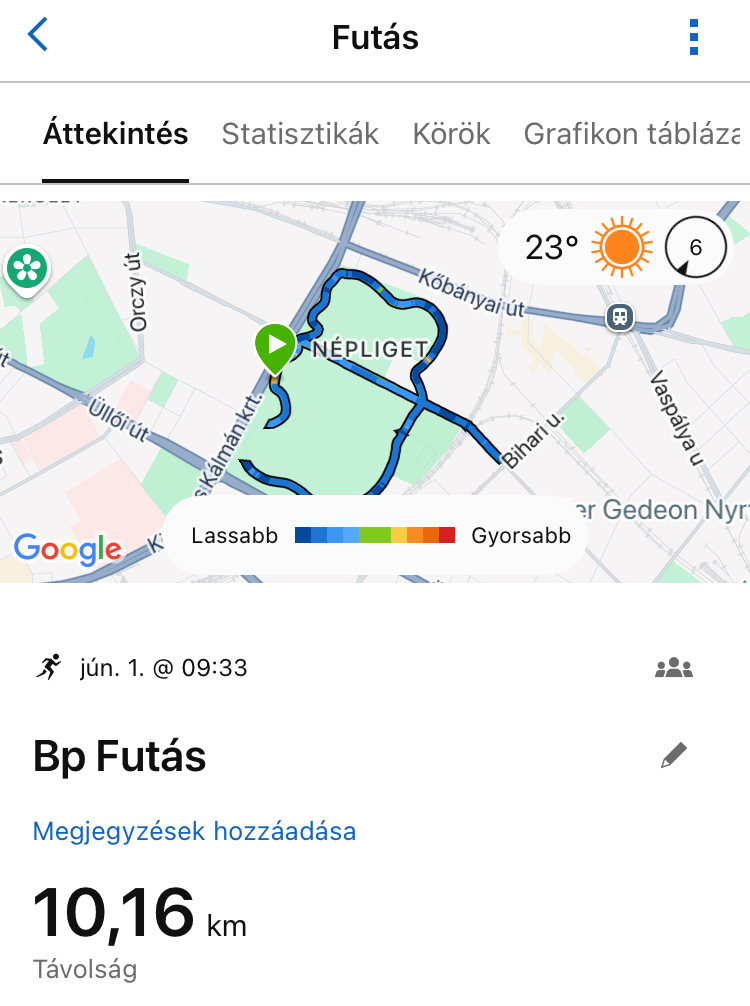Tap Megjegyzések hozzáadása link
Screen dimensions: 750x1006
click(194, 831)
